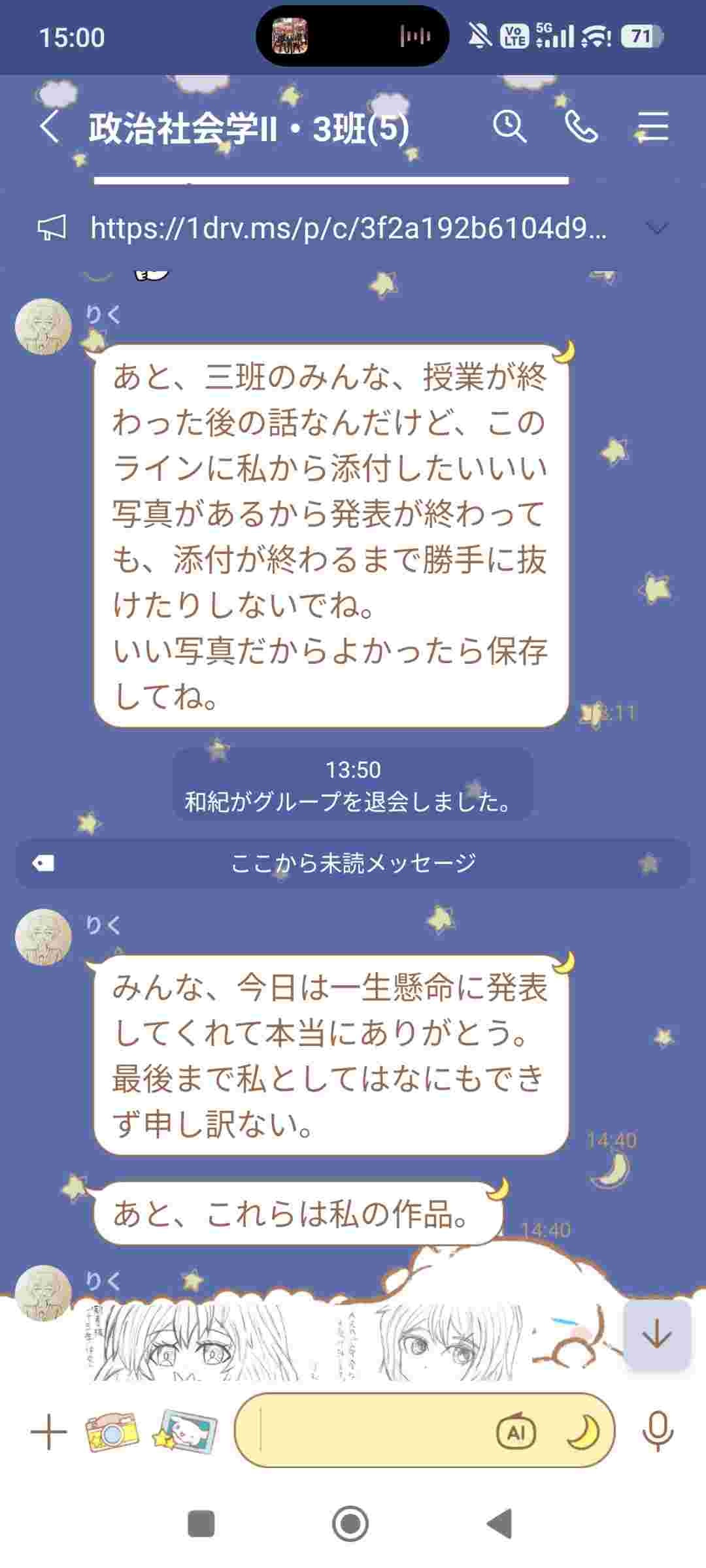Screen dimensions: 706x1568
Task: Tap the AI button in the message field
Action: [516, 1433]
